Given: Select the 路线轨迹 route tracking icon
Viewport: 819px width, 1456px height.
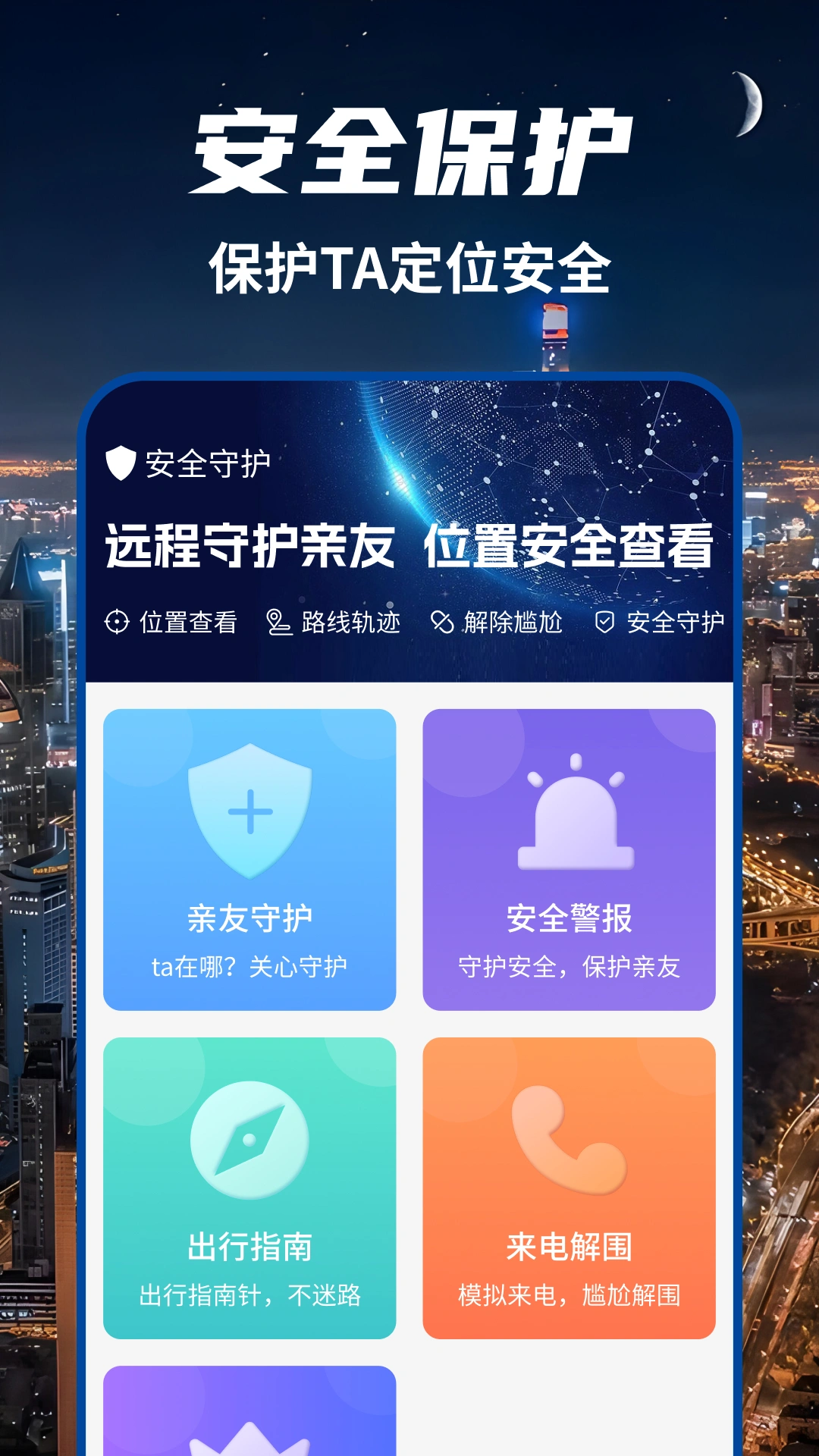Looking at the screenshot, I should [279, 622].
